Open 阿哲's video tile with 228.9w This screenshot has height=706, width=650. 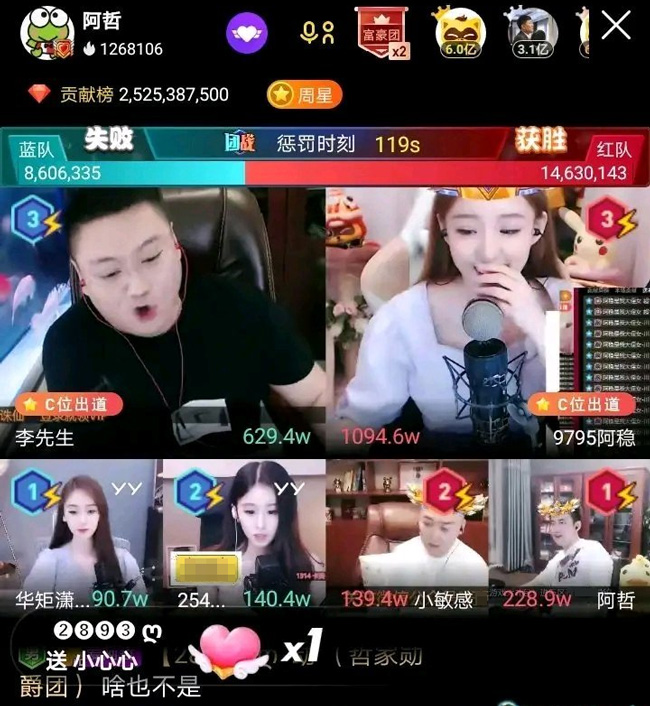click(x=570, y=535)
